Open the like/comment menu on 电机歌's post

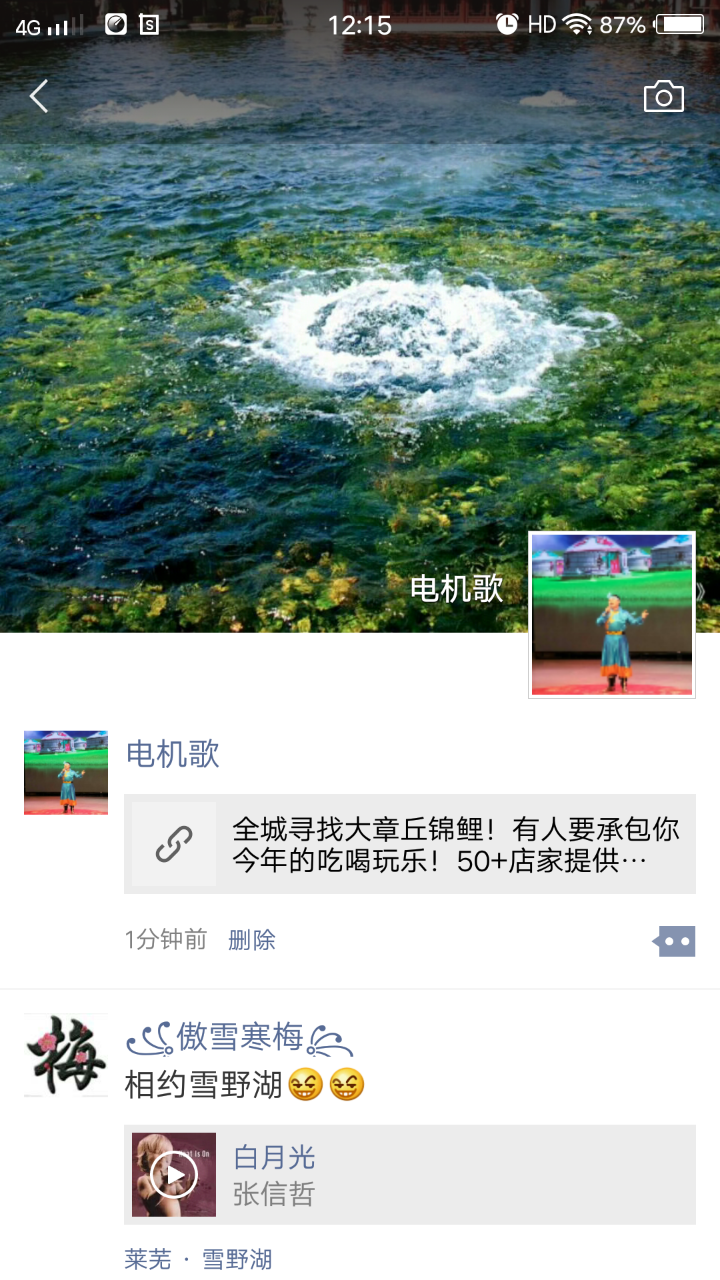pos(675,941)
